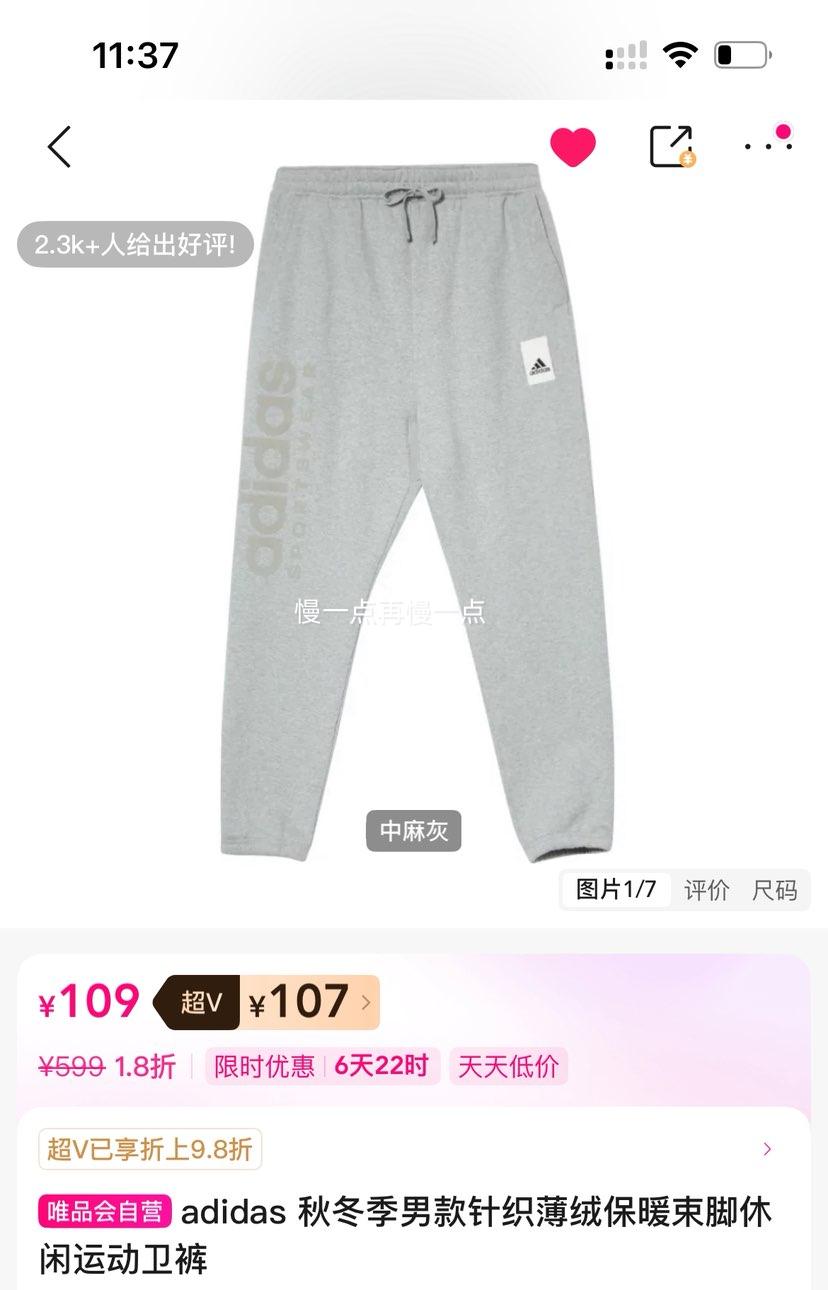Click the 图片1/7 image counter tab
The height and width of the screenshot is (1290, 828).
614,890
